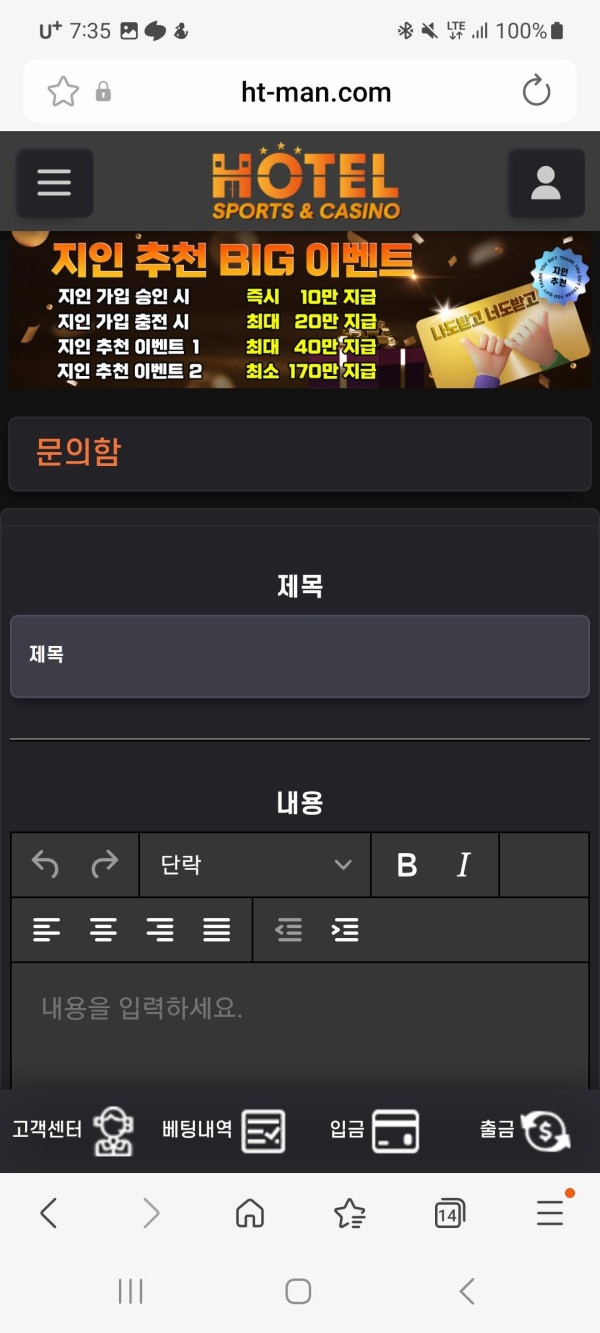Center align the text

pyautogui.click(x=103, y=930)
